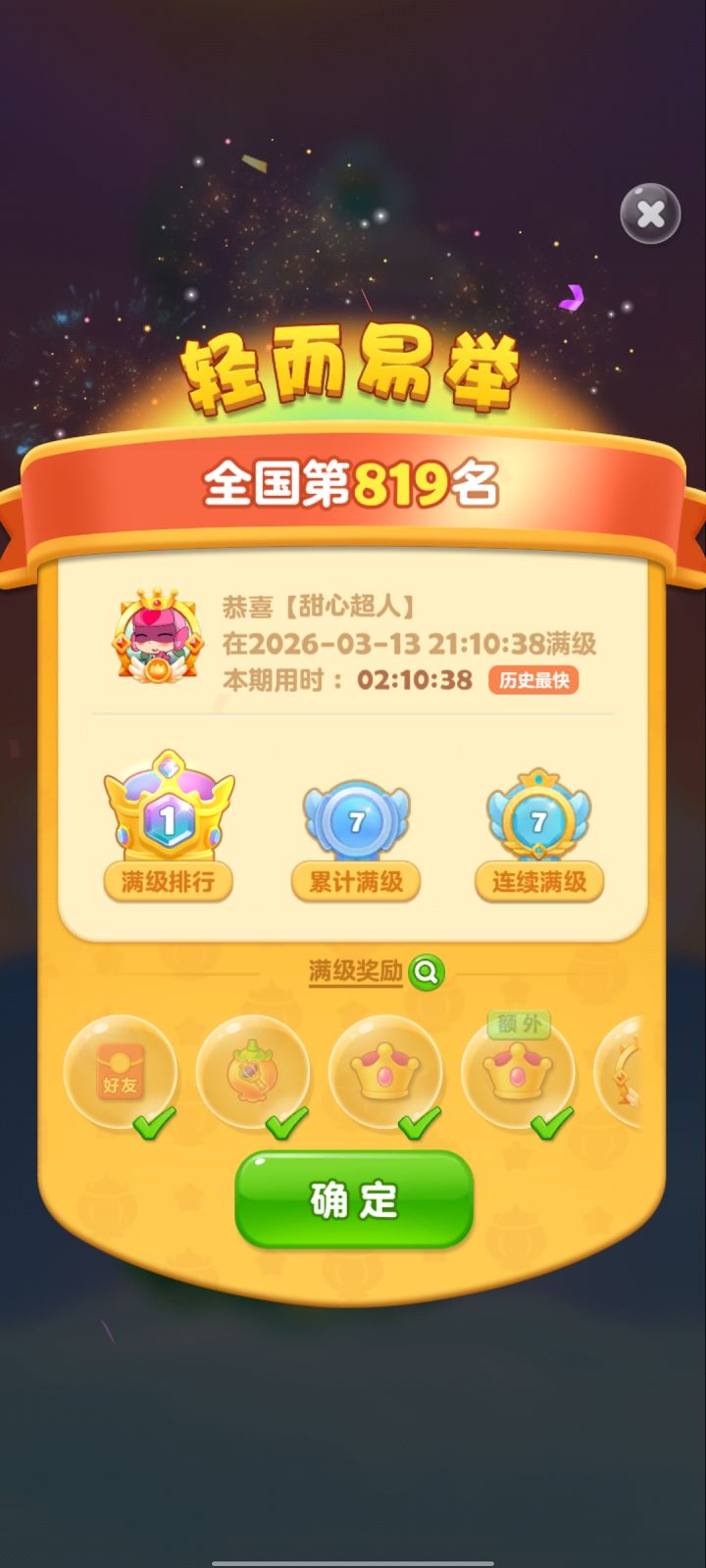
Task: Click the 历史最快 fastest record badge
Action: 534,677
